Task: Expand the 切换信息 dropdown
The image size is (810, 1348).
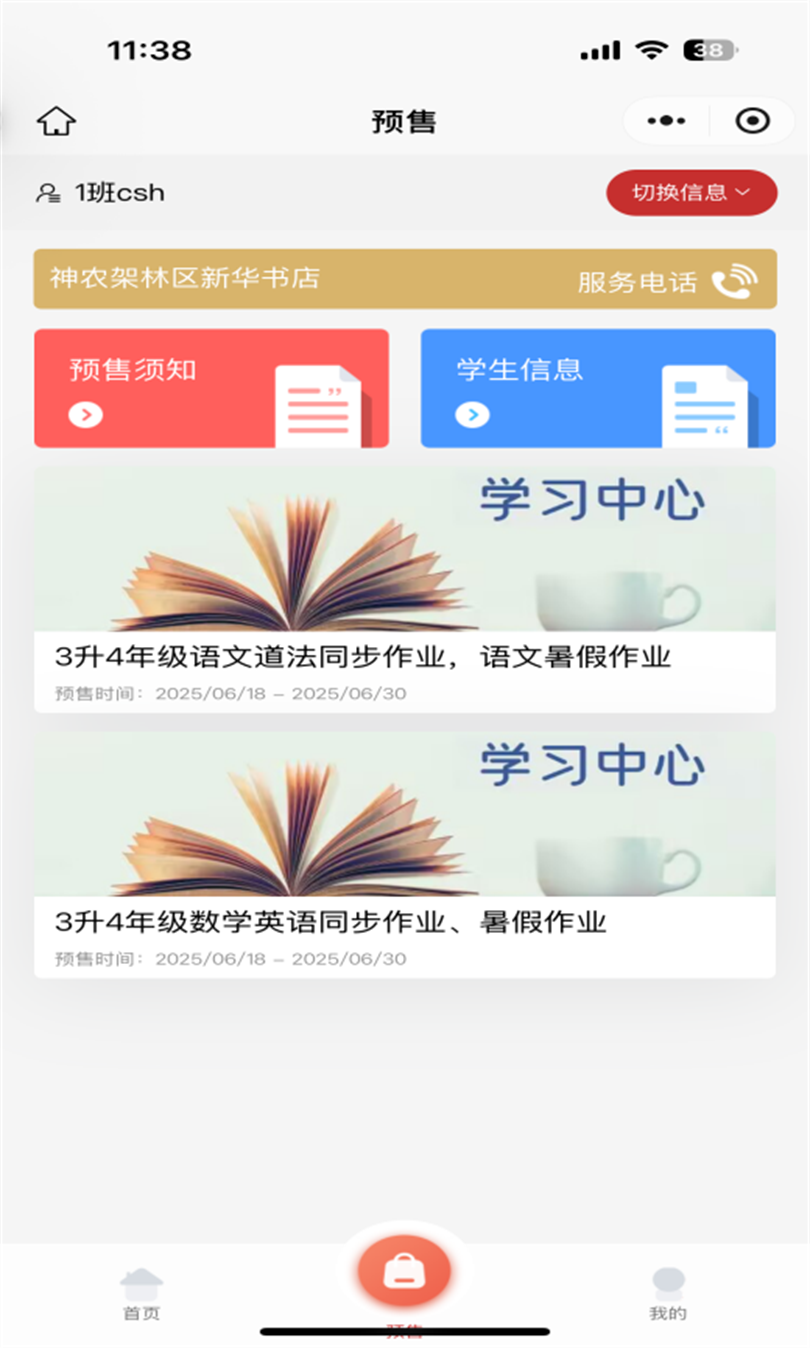Action: pos(691,193)
